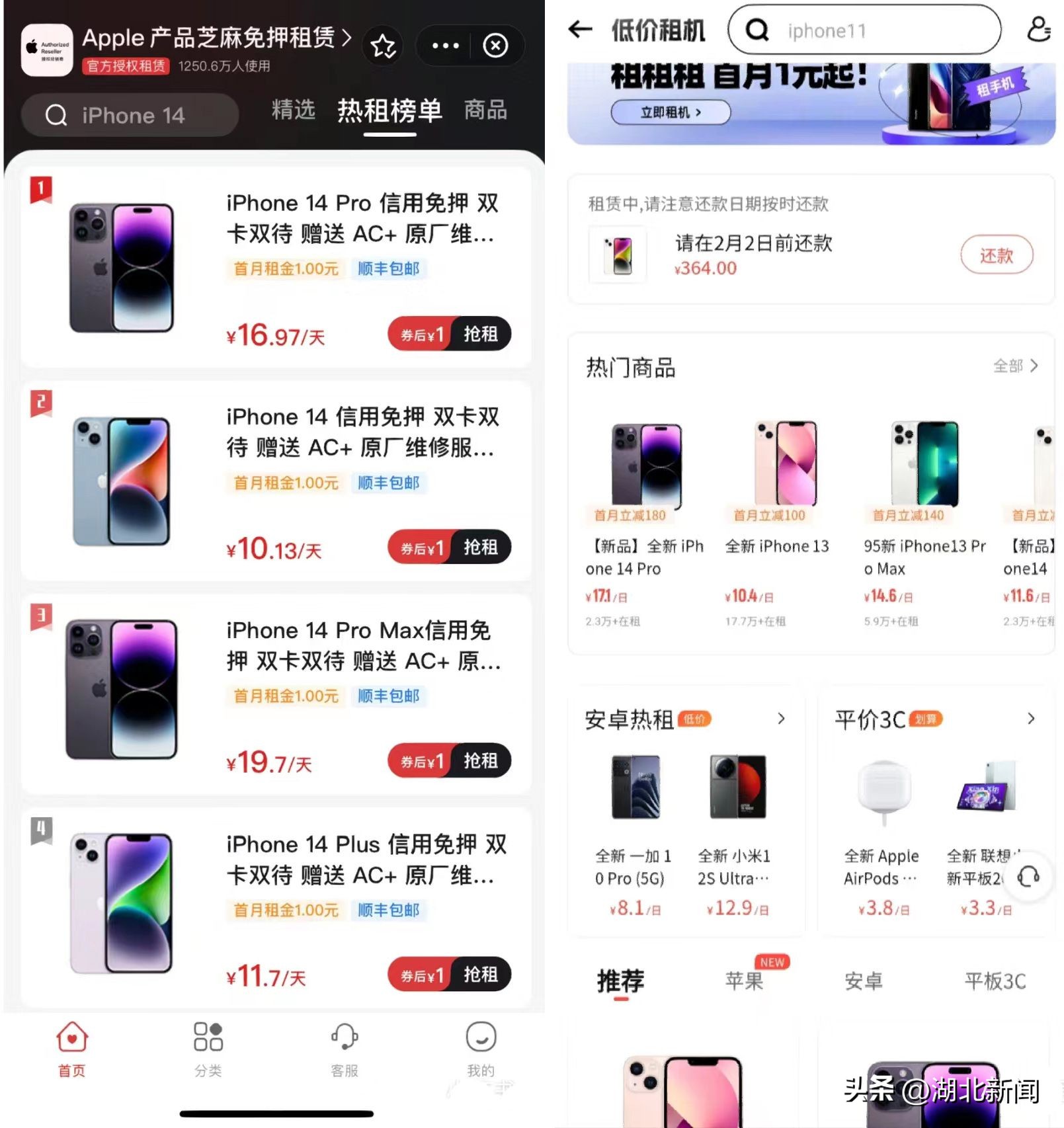Select the 苹果 tab with NEW badge
Screen dimensions: 1064x1128
coord(743,983)
